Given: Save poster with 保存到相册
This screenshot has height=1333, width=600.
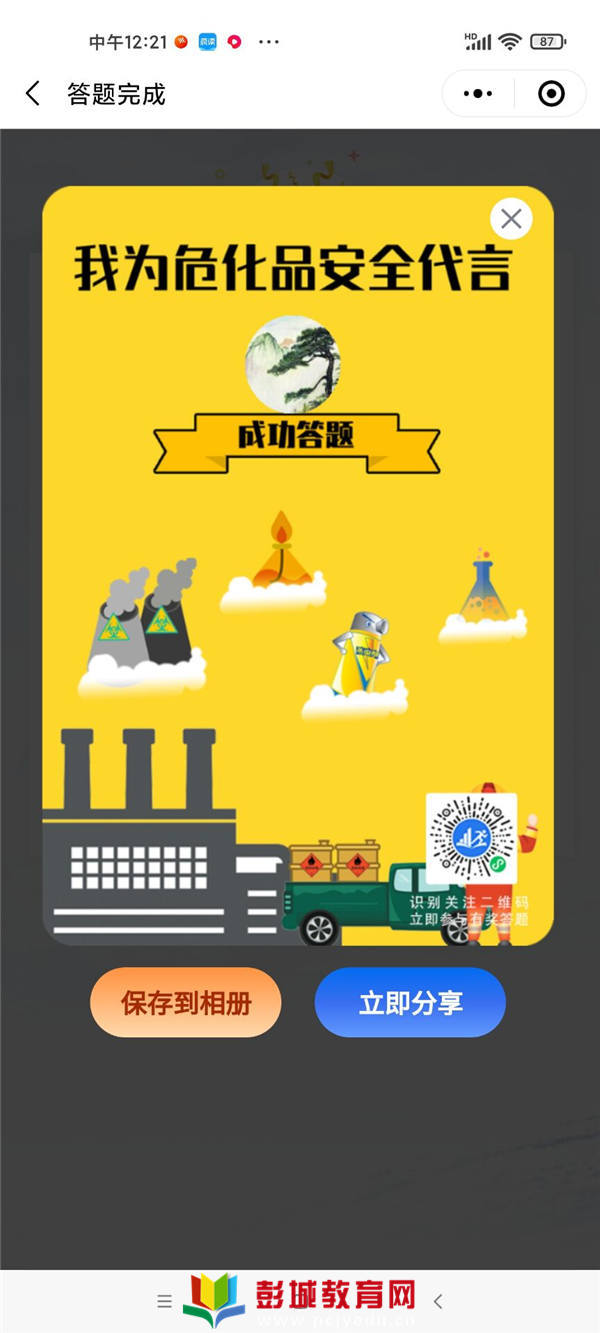Looking at the screenshot, I should click(186, 1003).
